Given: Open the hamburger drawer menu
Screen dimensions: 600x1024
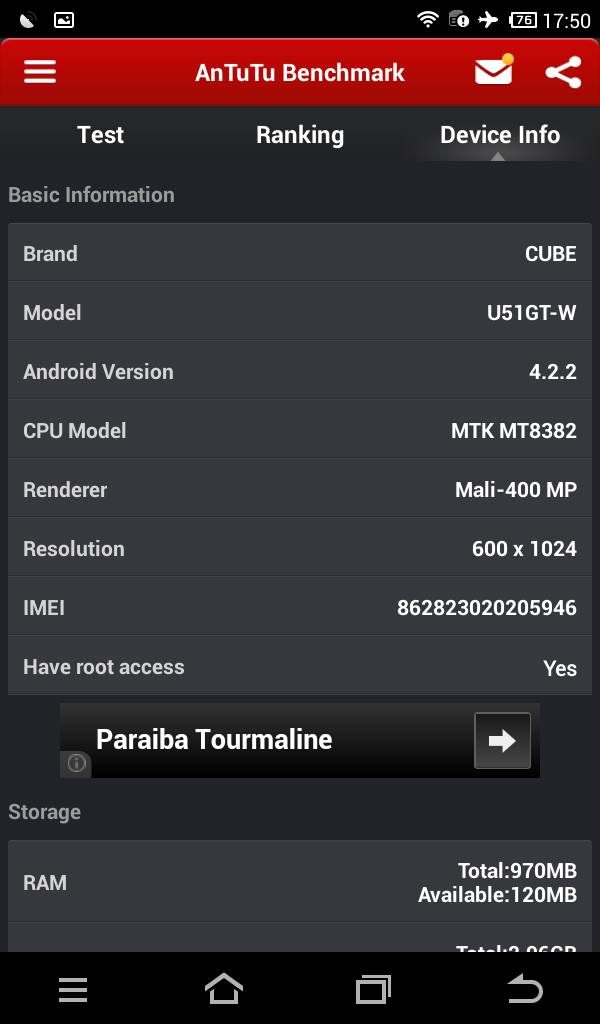Looking at the screenshot, I should [x=40, y=72].
